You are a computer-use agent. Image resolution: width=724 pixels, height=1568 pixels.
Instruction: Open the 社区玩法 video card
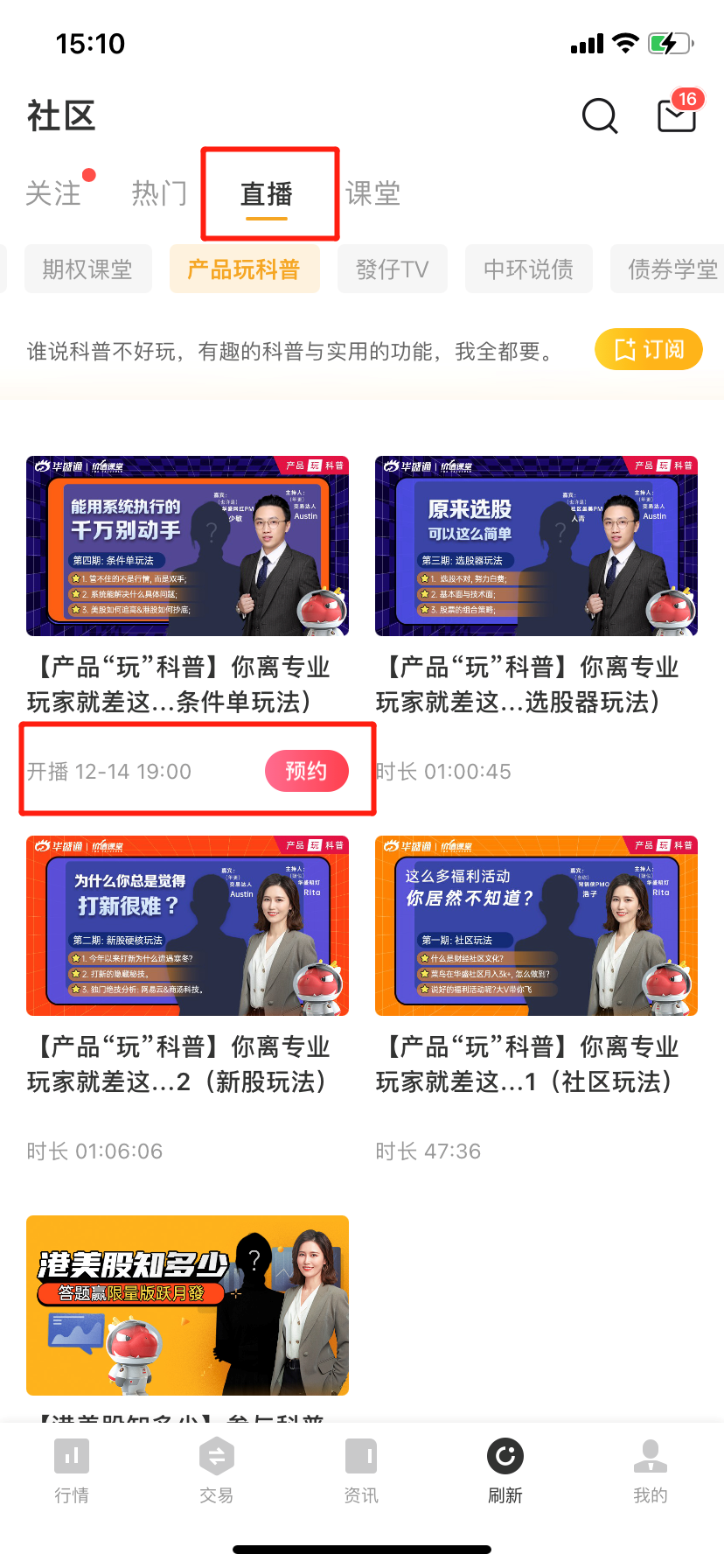(536, 926)
